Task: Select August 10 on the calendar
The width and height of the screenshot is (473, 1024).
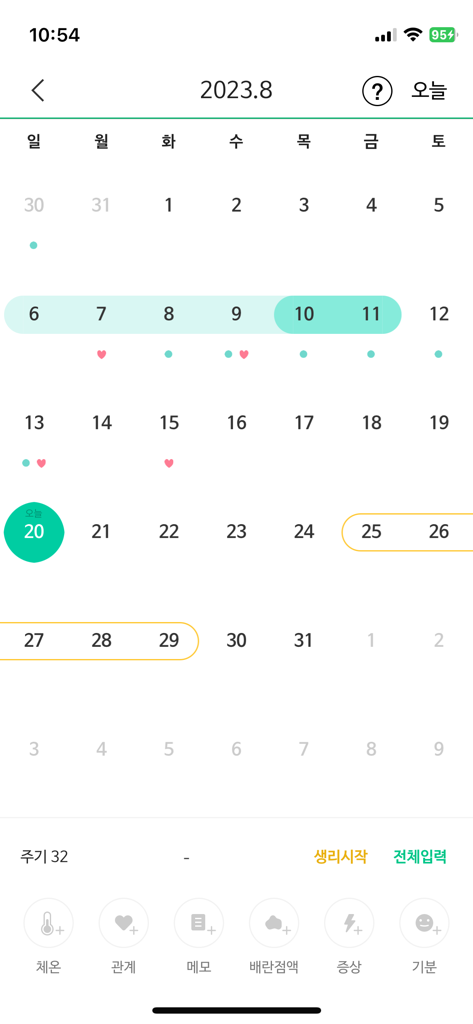Action: 304,314
